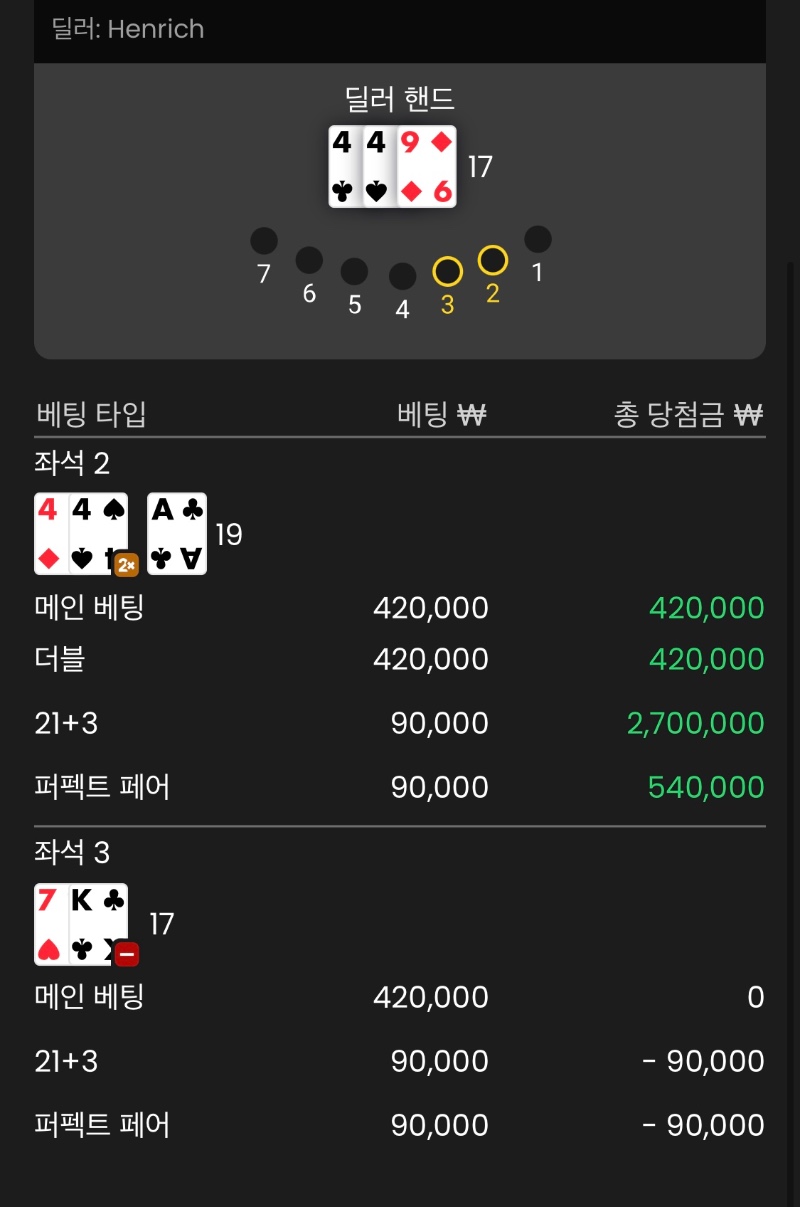Click the dealer's 4 of clubs card
Image resolution: width=800 pixels, height=1207 pixels.
tap(344, 165)
